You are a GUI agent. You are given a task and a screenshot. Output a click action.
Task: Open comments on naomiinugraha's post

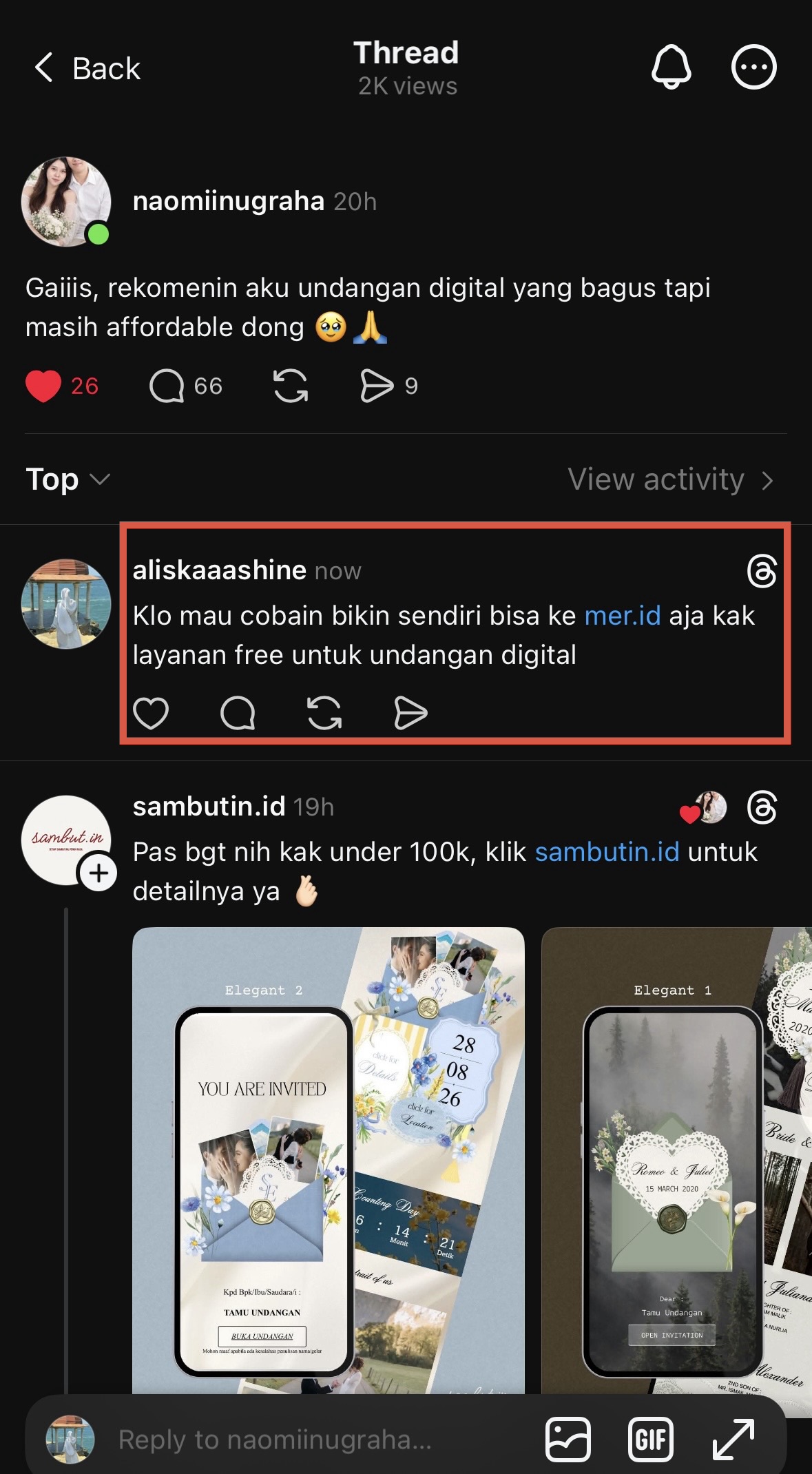point(167,386)
